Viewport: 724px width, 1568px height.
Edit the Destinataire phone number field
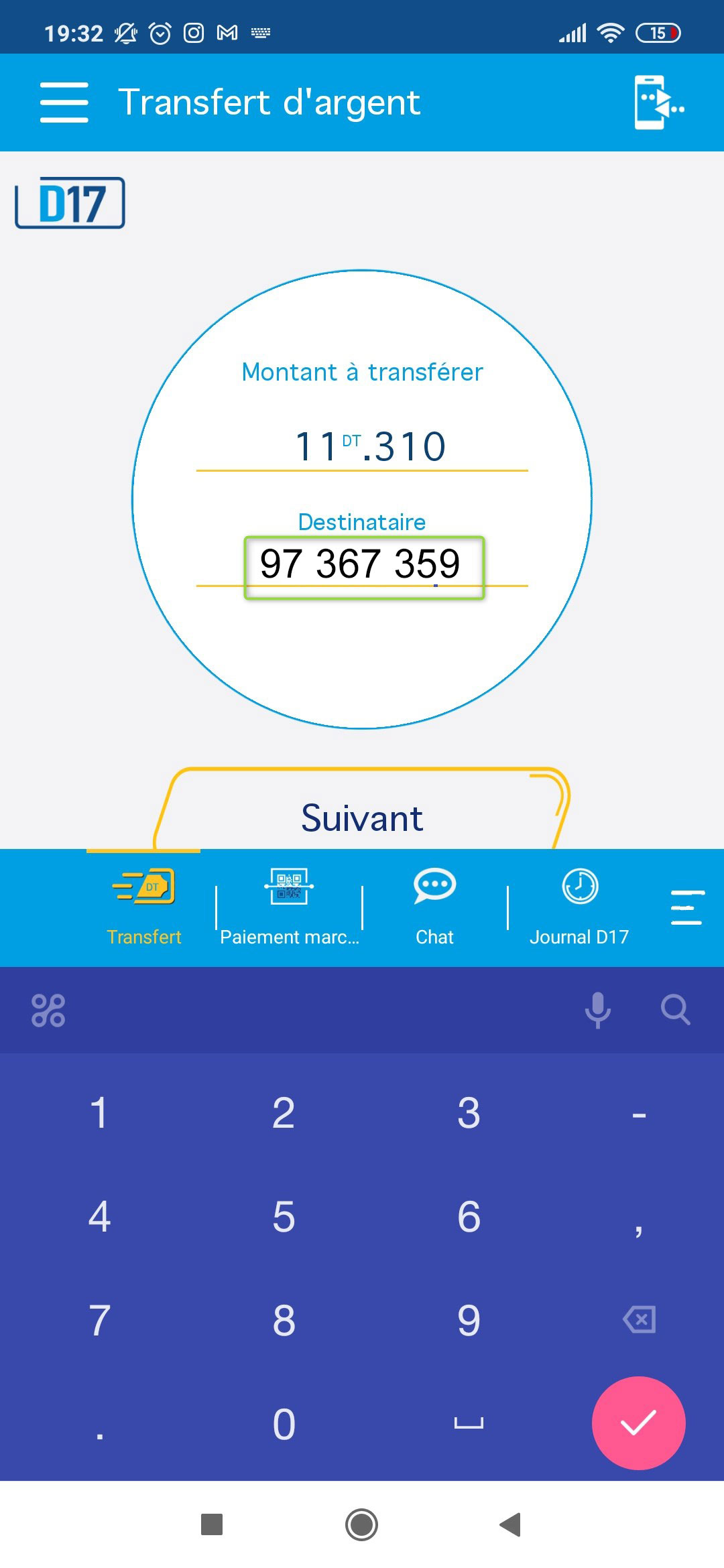(362, 564)
